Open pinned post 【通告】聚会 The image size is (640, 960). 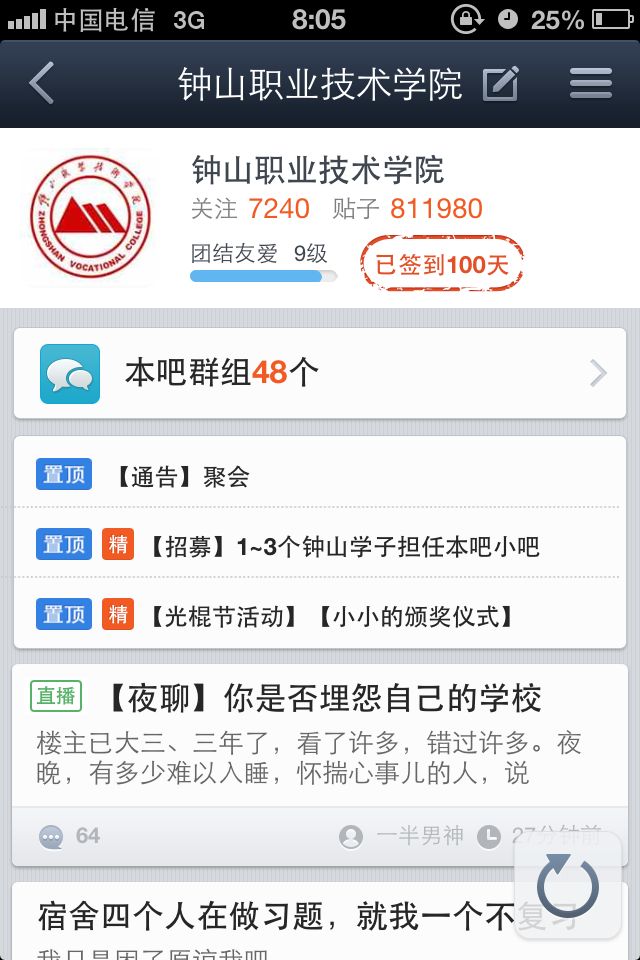tap(320, 474)
